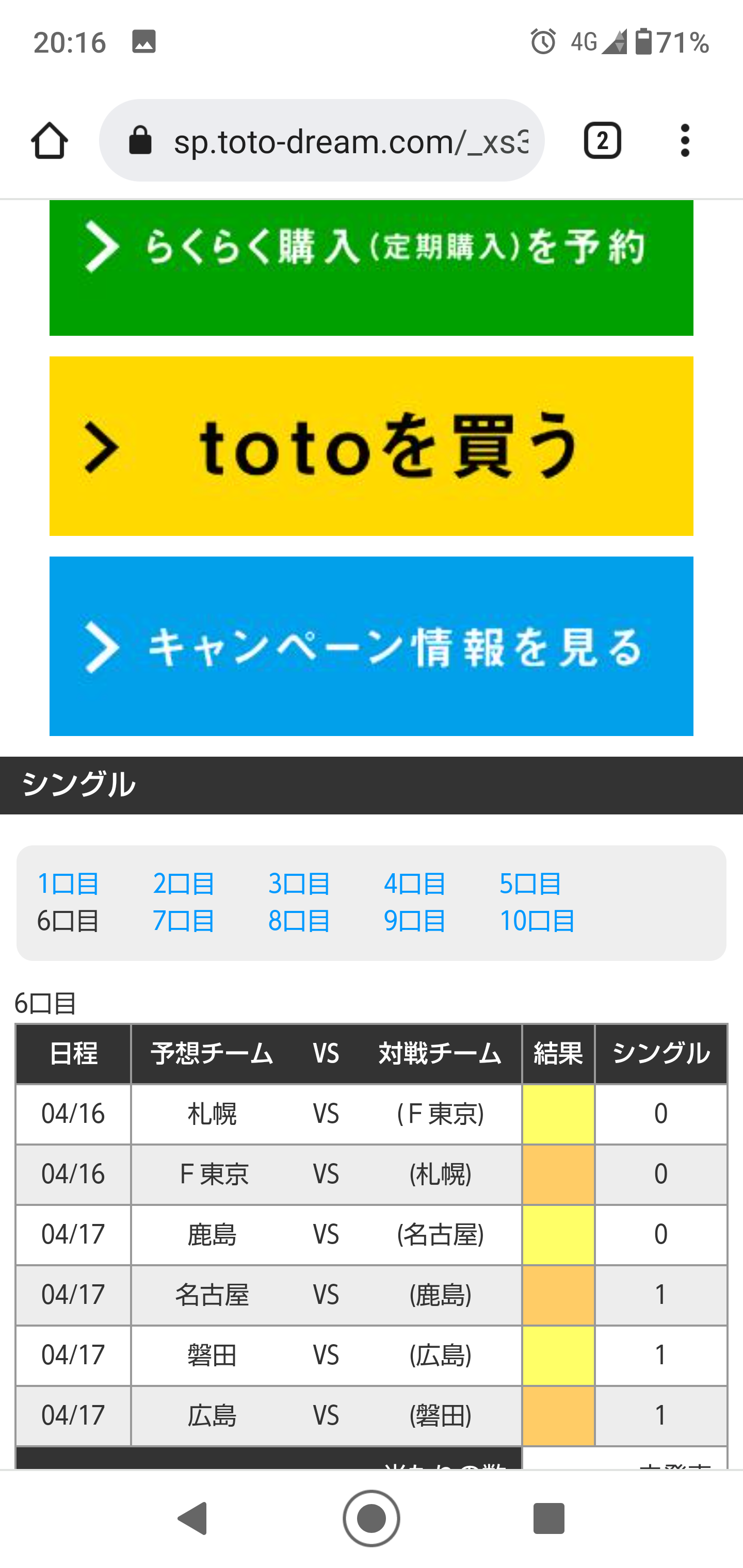Tap the yellow totoを買う button
The width and height of the screenshot is (743, 1568).
(x=372, y=446)
